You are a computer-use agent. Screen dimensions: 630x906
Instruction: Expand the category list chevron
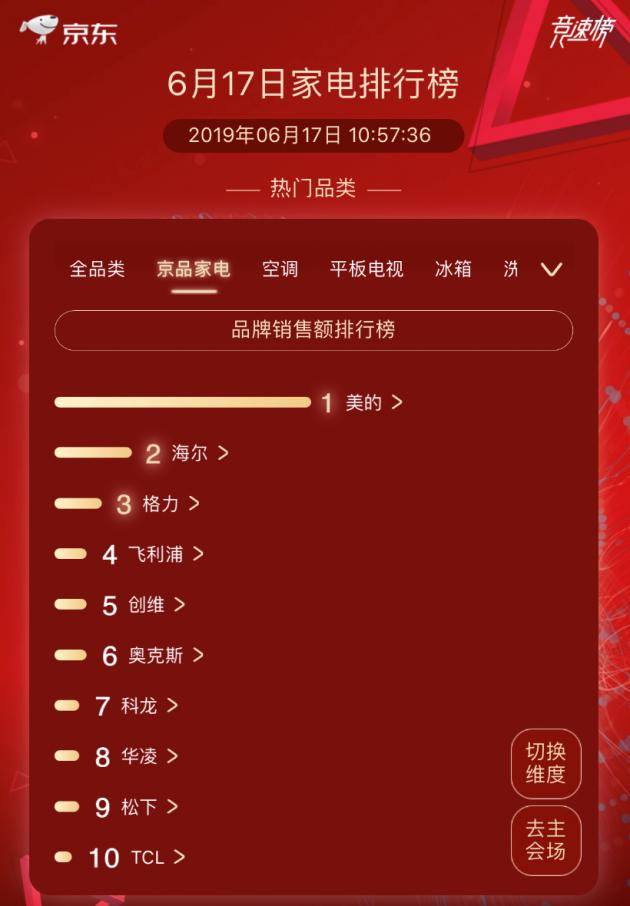(551, 270)
